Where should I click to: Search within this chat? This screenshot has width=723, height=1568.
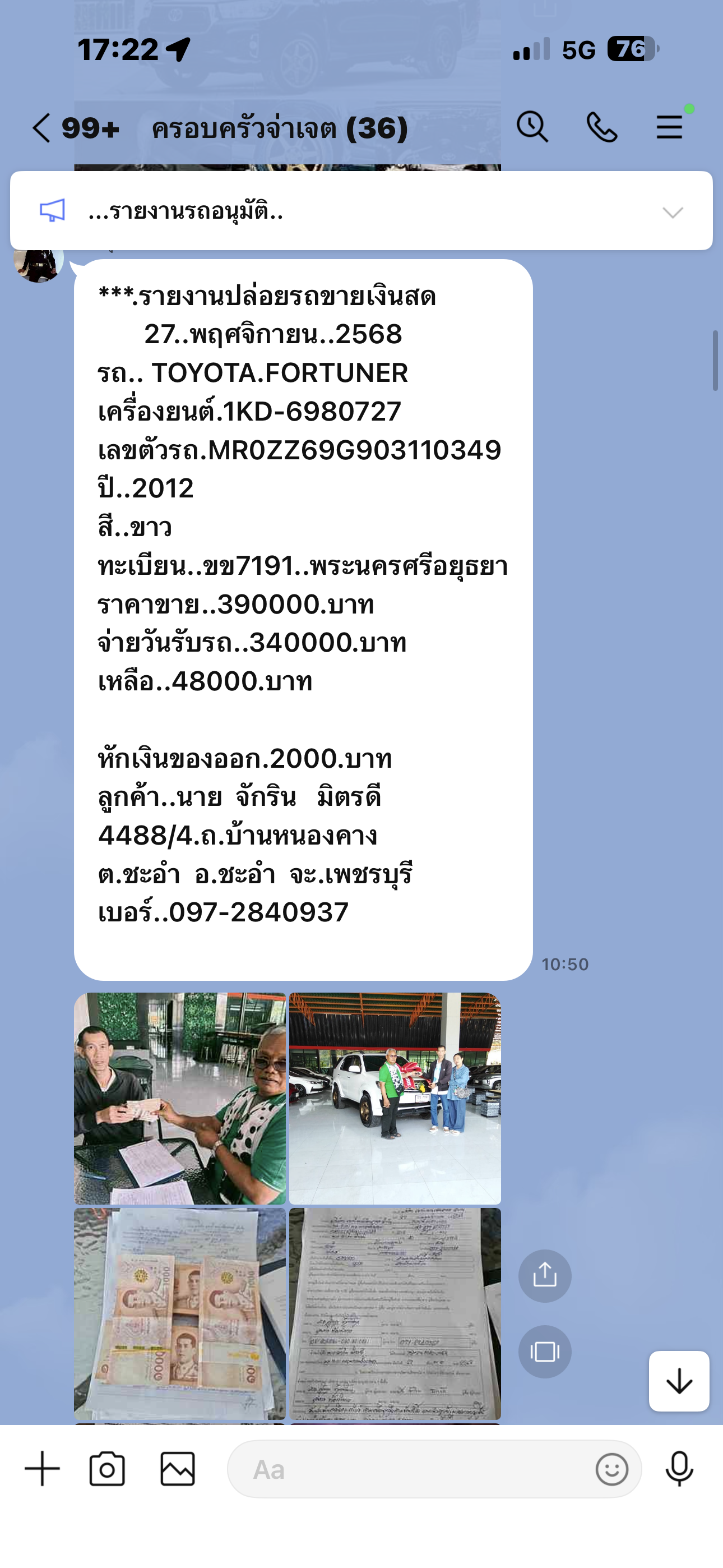point(532,127)
